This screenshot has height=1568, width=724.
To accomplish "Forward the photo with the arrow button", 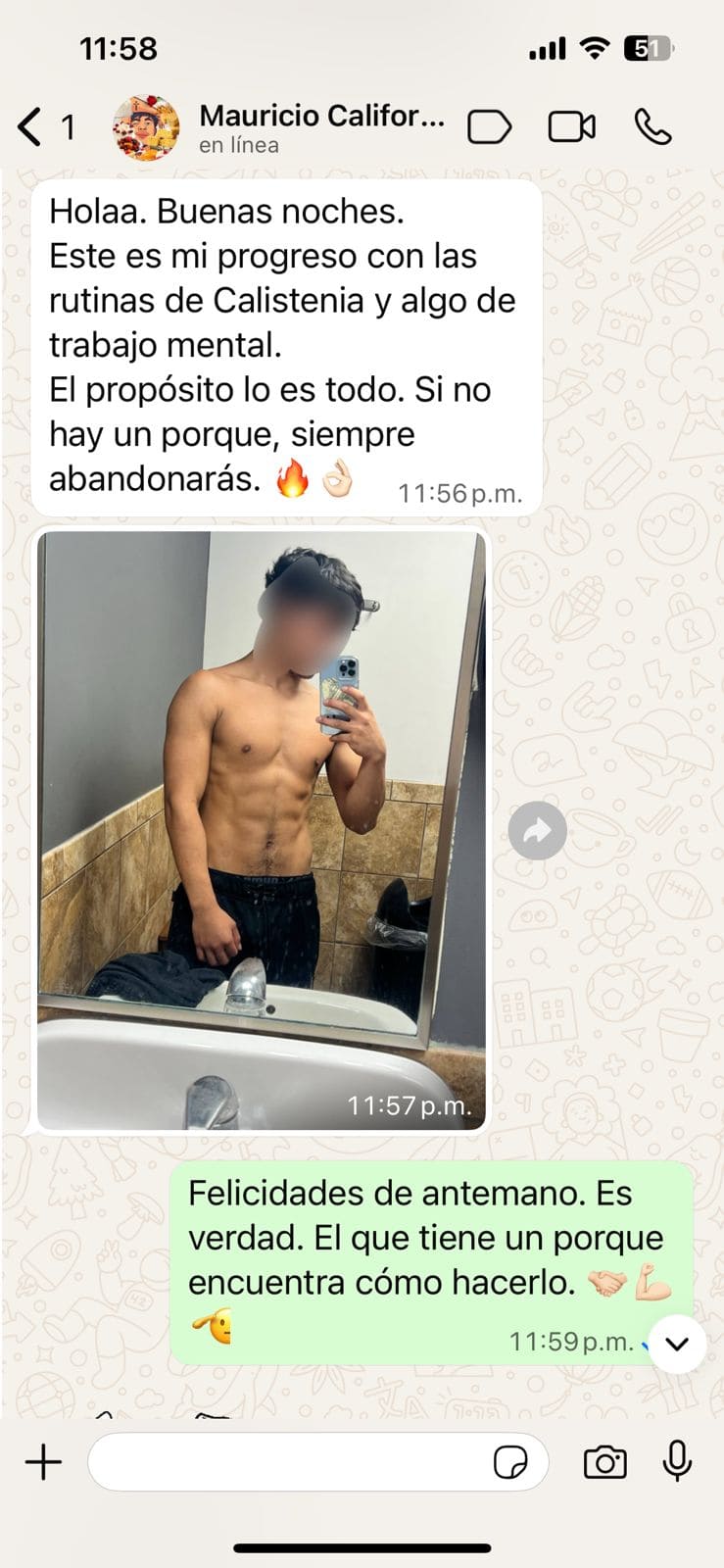I will coord(537,831).
